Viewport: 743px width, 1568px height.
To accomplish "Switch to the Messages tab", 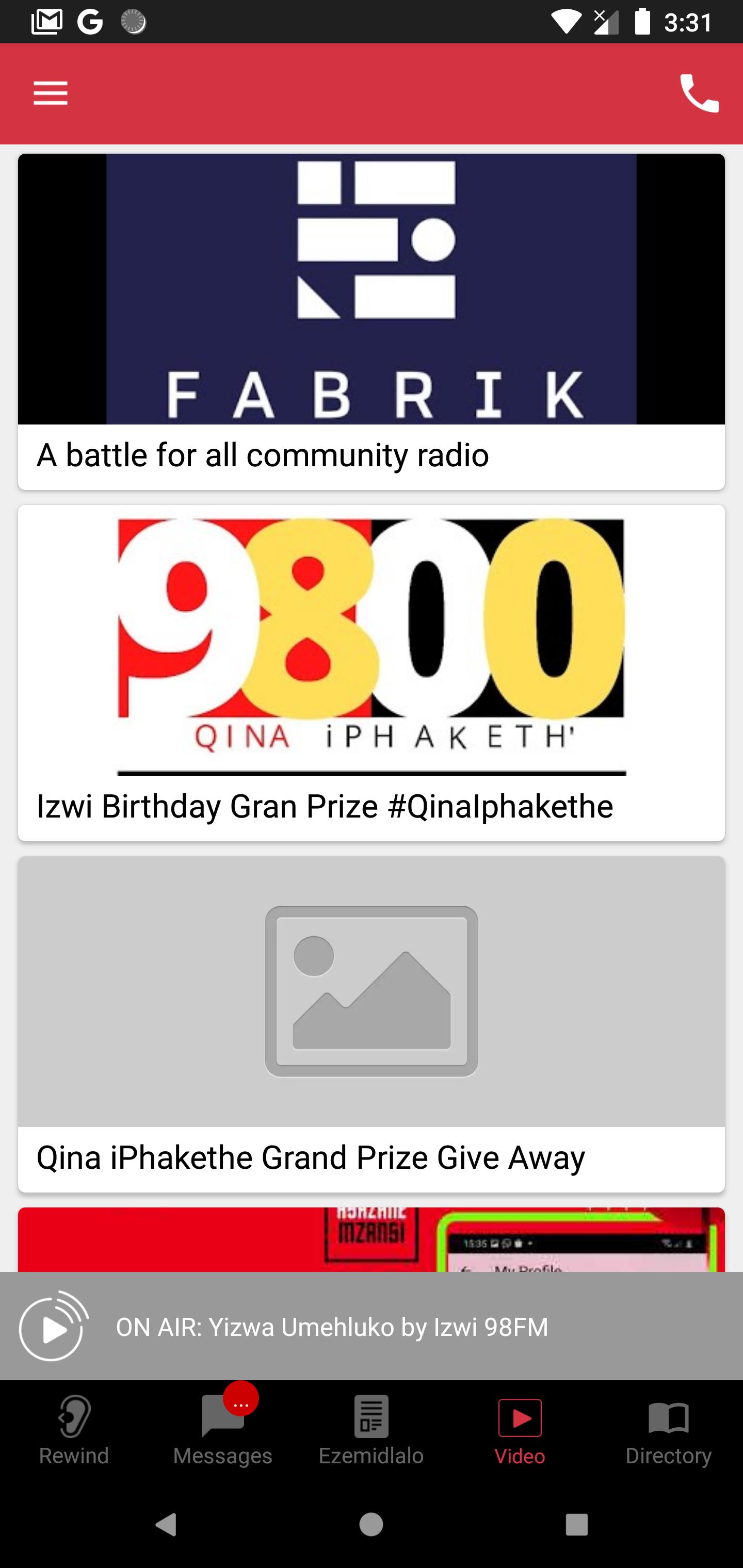I will tap(223, 1430).
